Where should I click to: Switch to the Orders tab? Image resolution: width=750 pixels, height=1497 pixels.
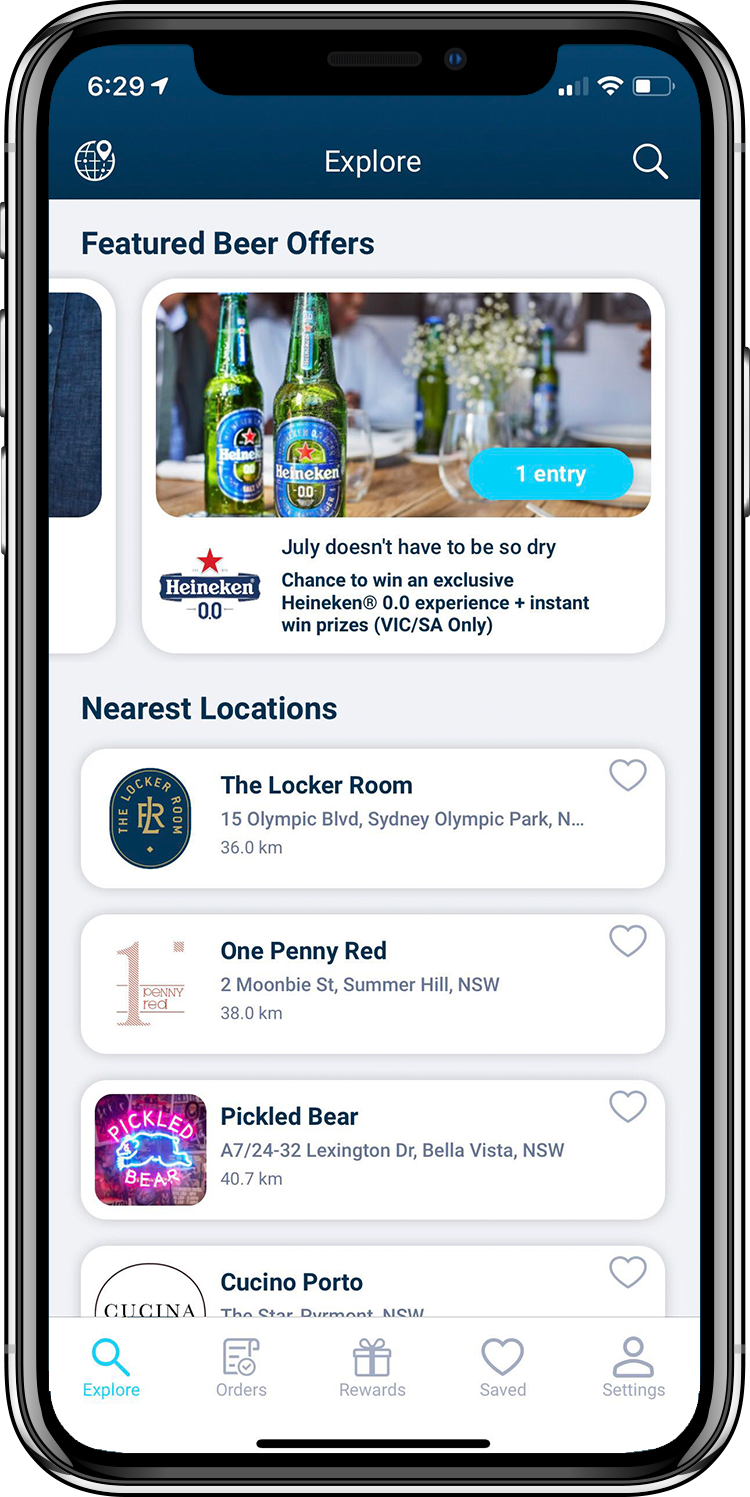coord(241,1367)
